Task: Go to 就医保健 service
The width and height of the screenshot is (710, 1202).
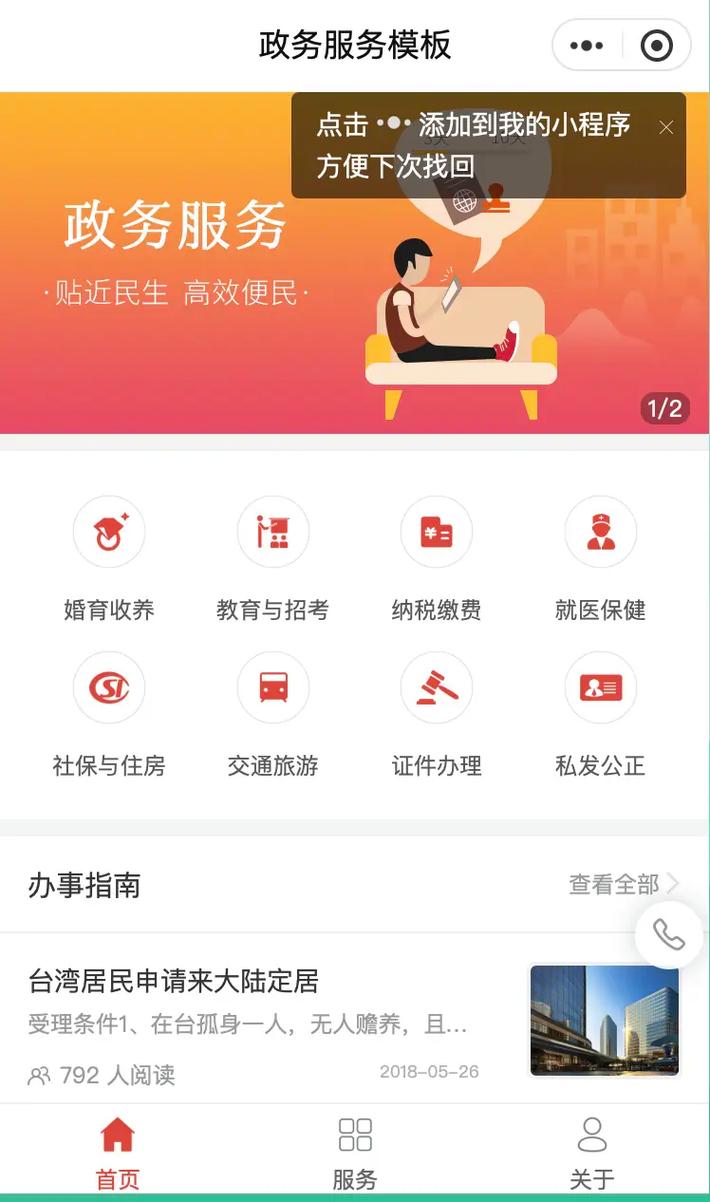Action: tap(601, 560)
